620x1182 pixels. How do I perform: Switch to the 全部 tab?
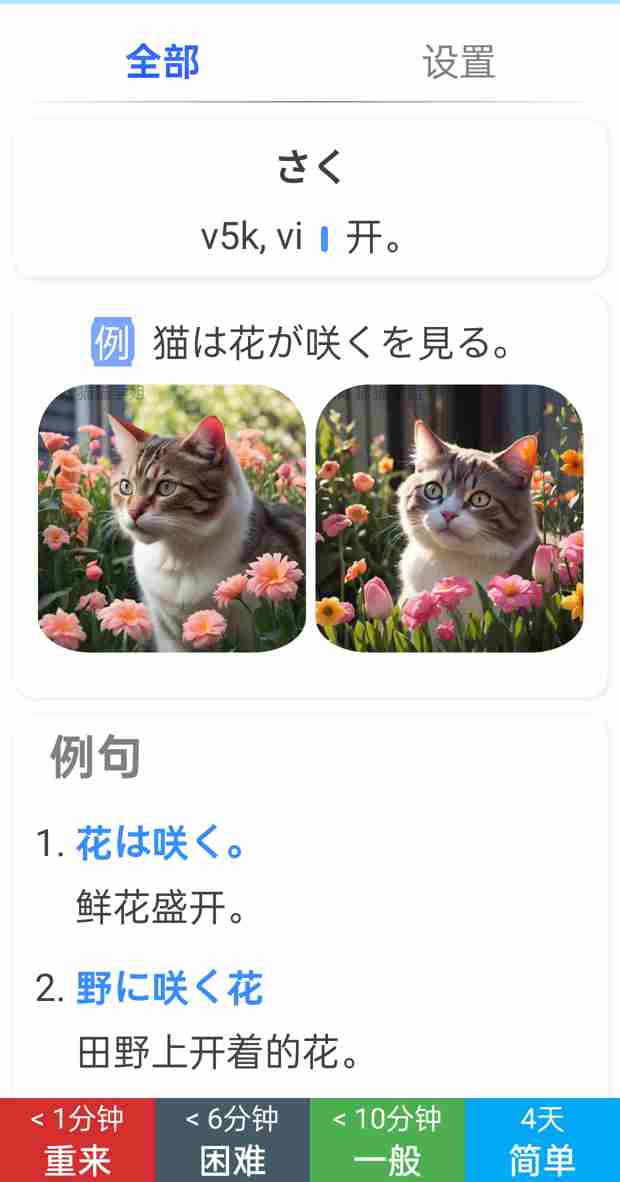pos(162,62)
